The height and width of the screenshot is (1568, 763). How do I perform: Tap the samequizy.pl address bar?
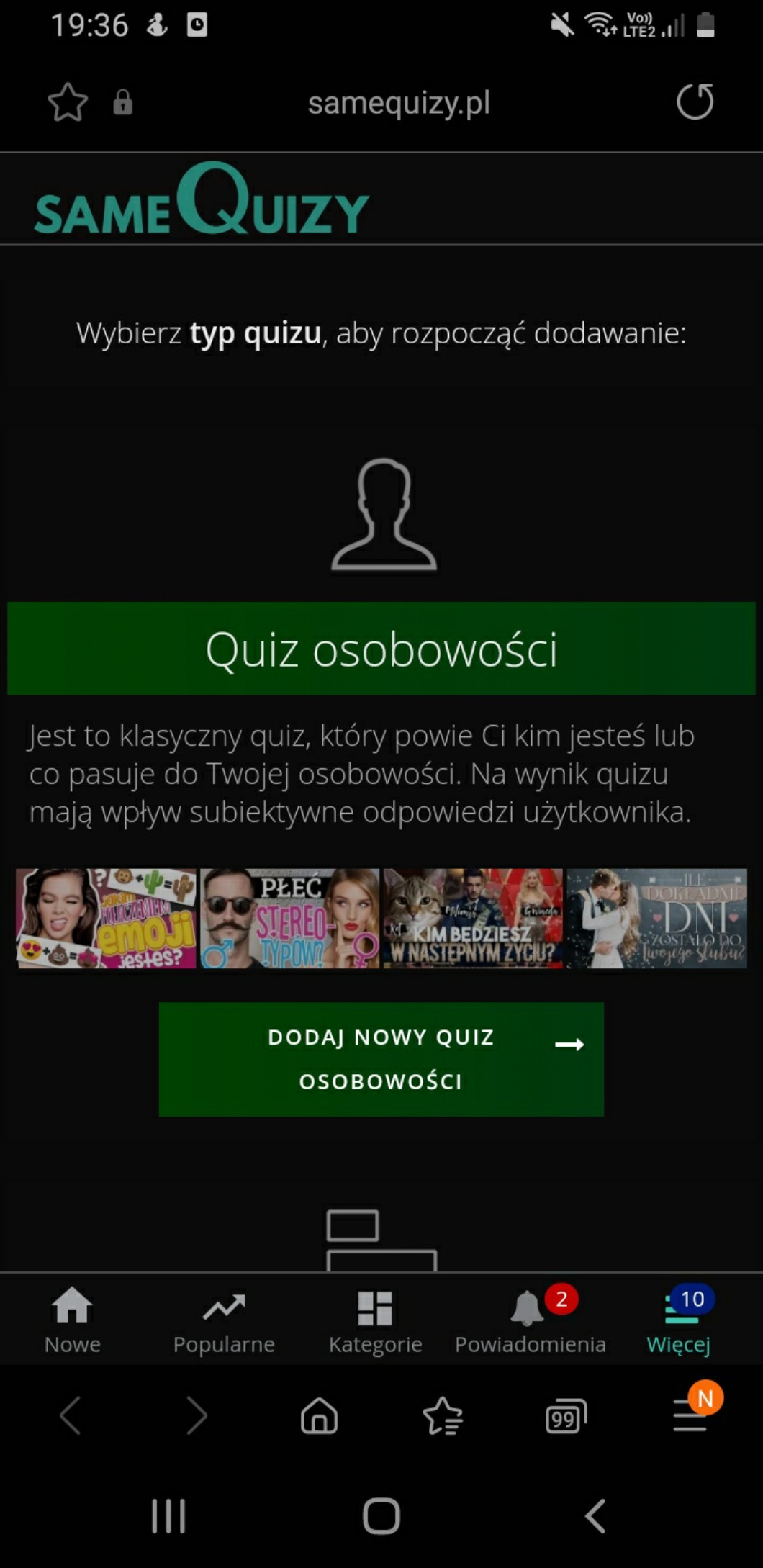click(x=399, y=102)
